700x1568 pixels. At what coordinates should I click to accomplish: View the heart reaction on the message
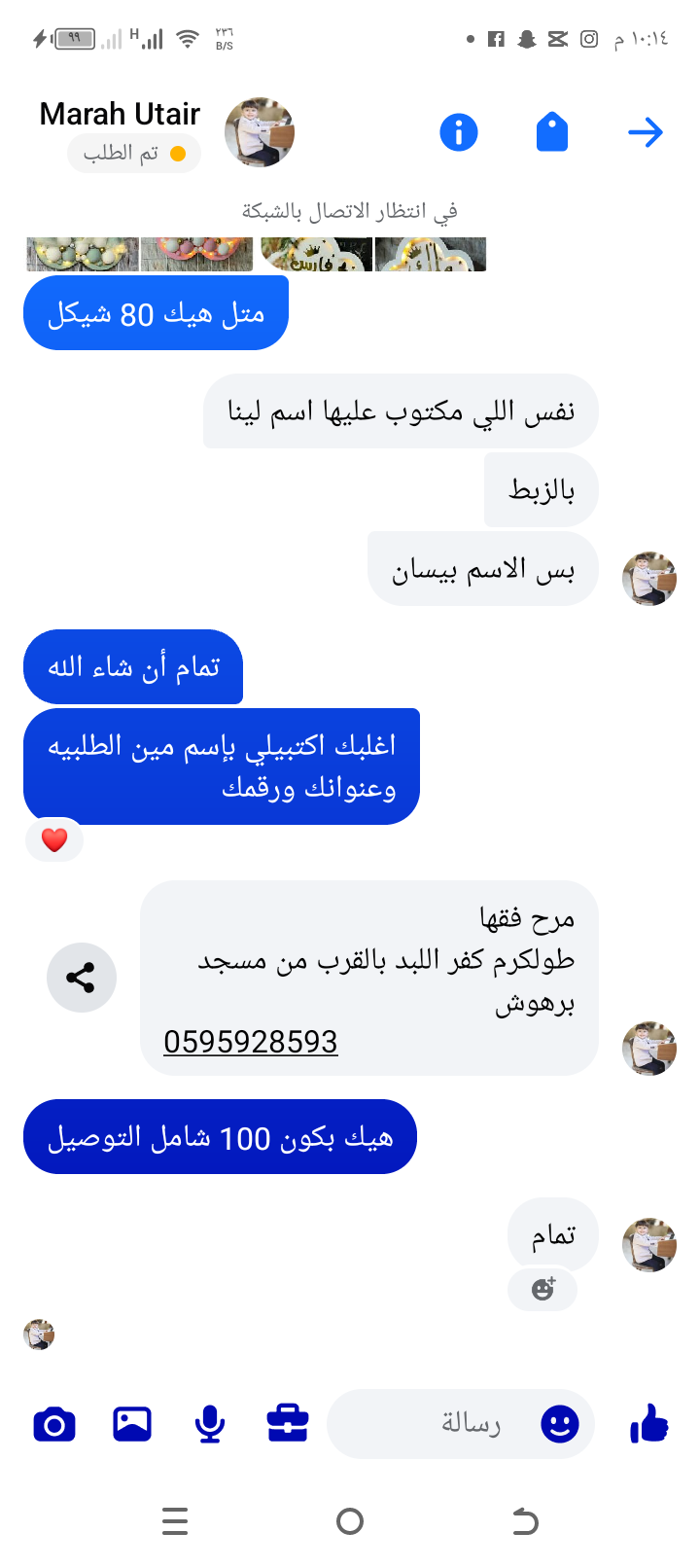[x=54, y=840]
